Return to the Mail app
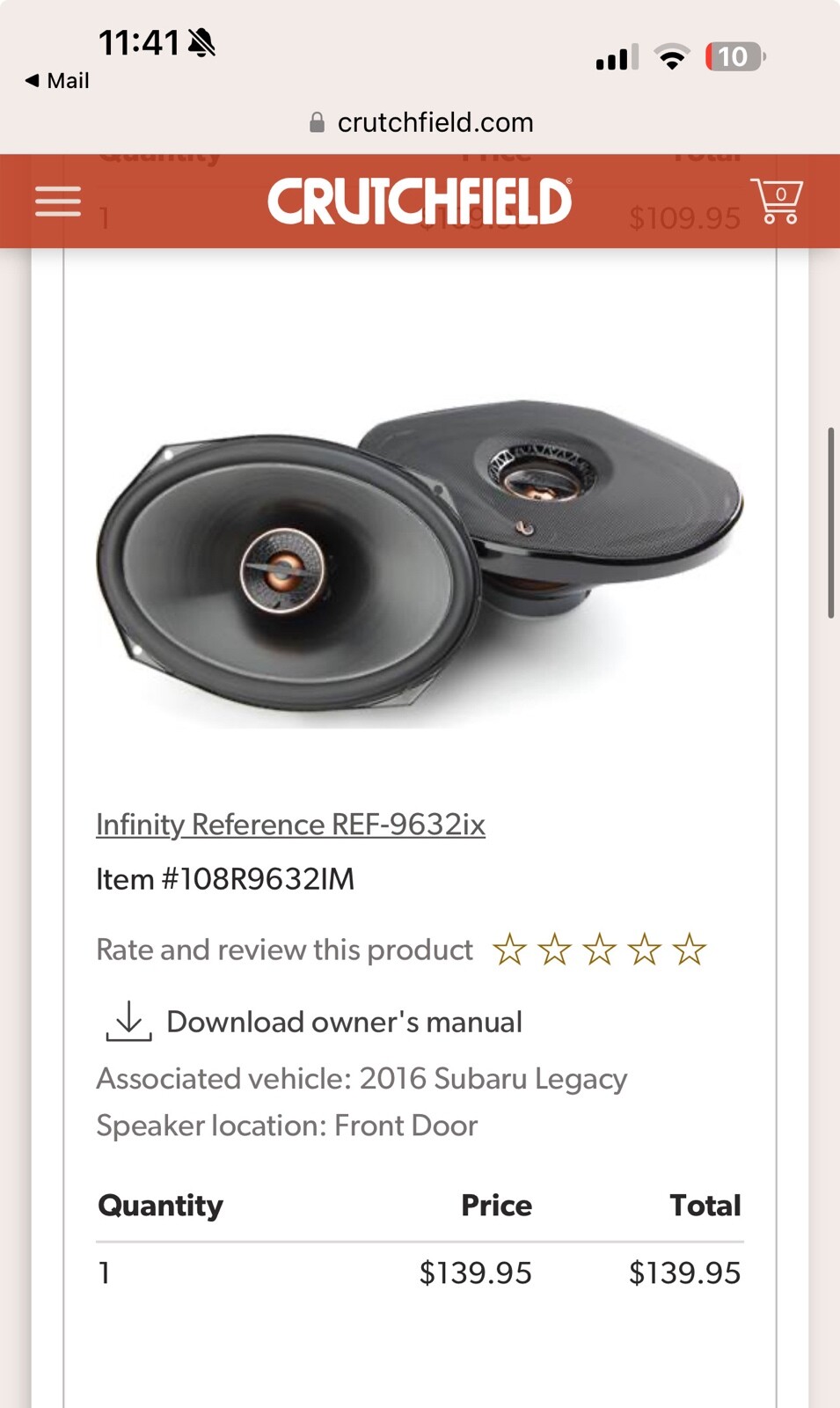The width and height of the screenshot is (840, 1408). click(x=57, y=81)
